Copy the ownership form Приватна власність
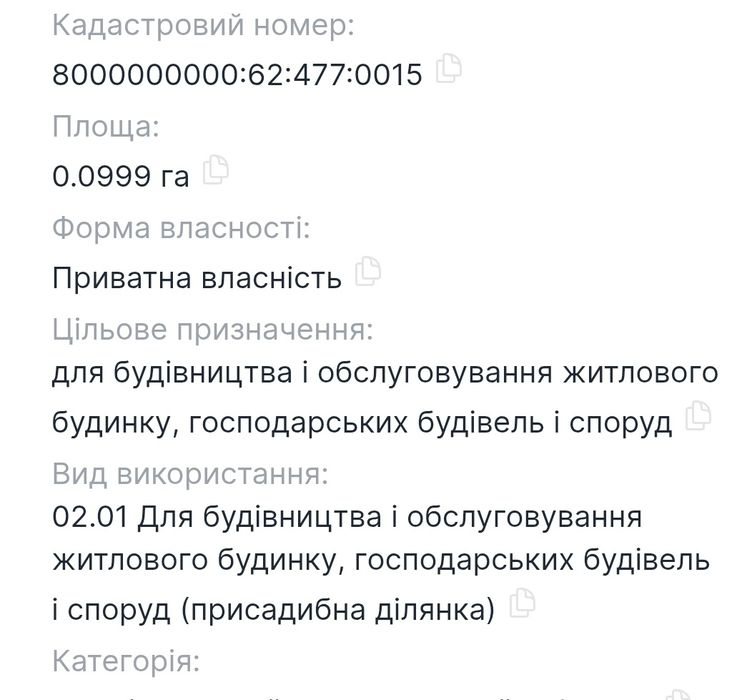 tap(368, 271)
